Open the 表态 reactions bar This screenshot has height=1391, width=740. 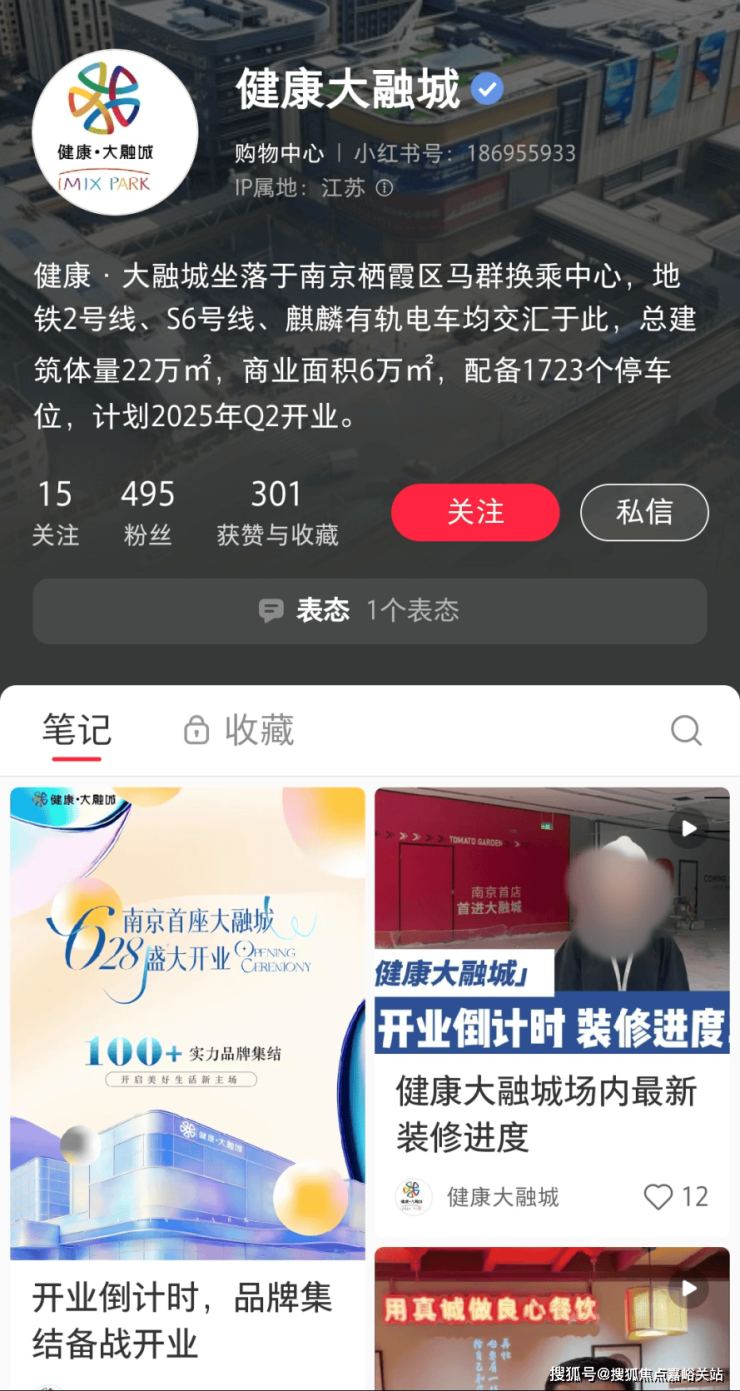370,610
